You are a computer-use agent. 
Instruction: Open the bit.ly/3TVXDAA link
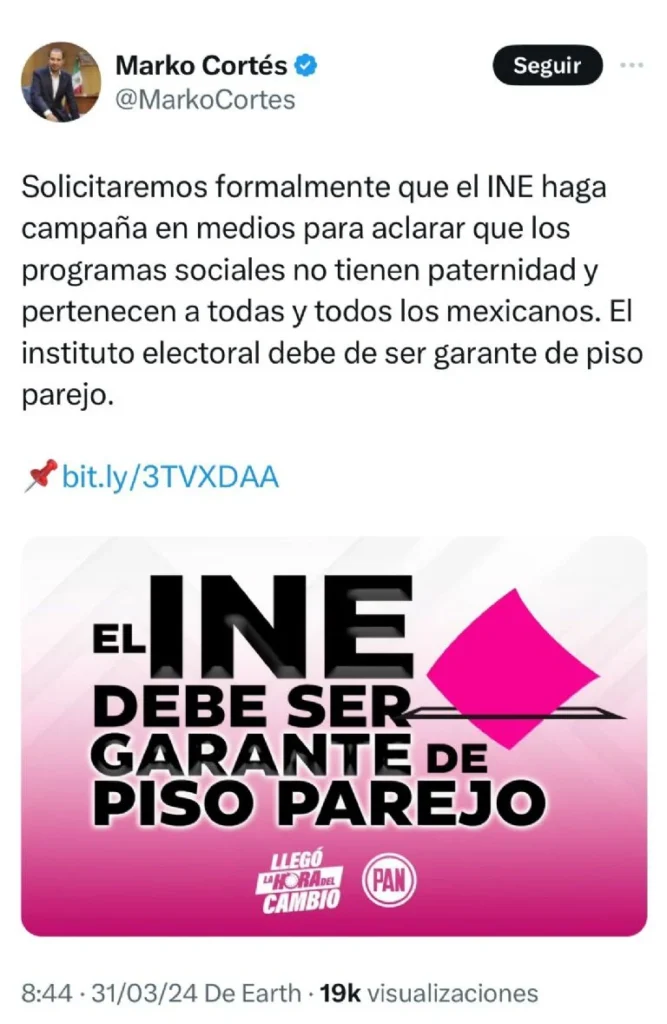(169, 478)
